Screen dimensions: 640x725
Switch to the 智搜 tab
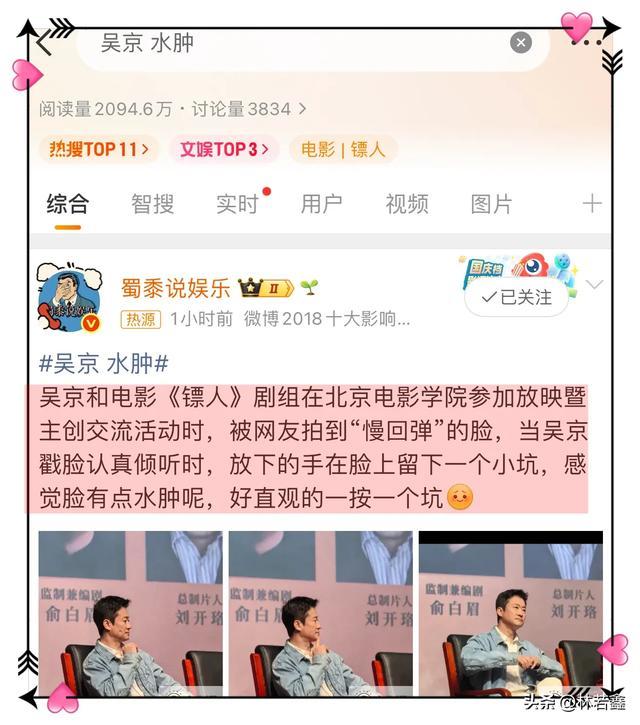152,204
